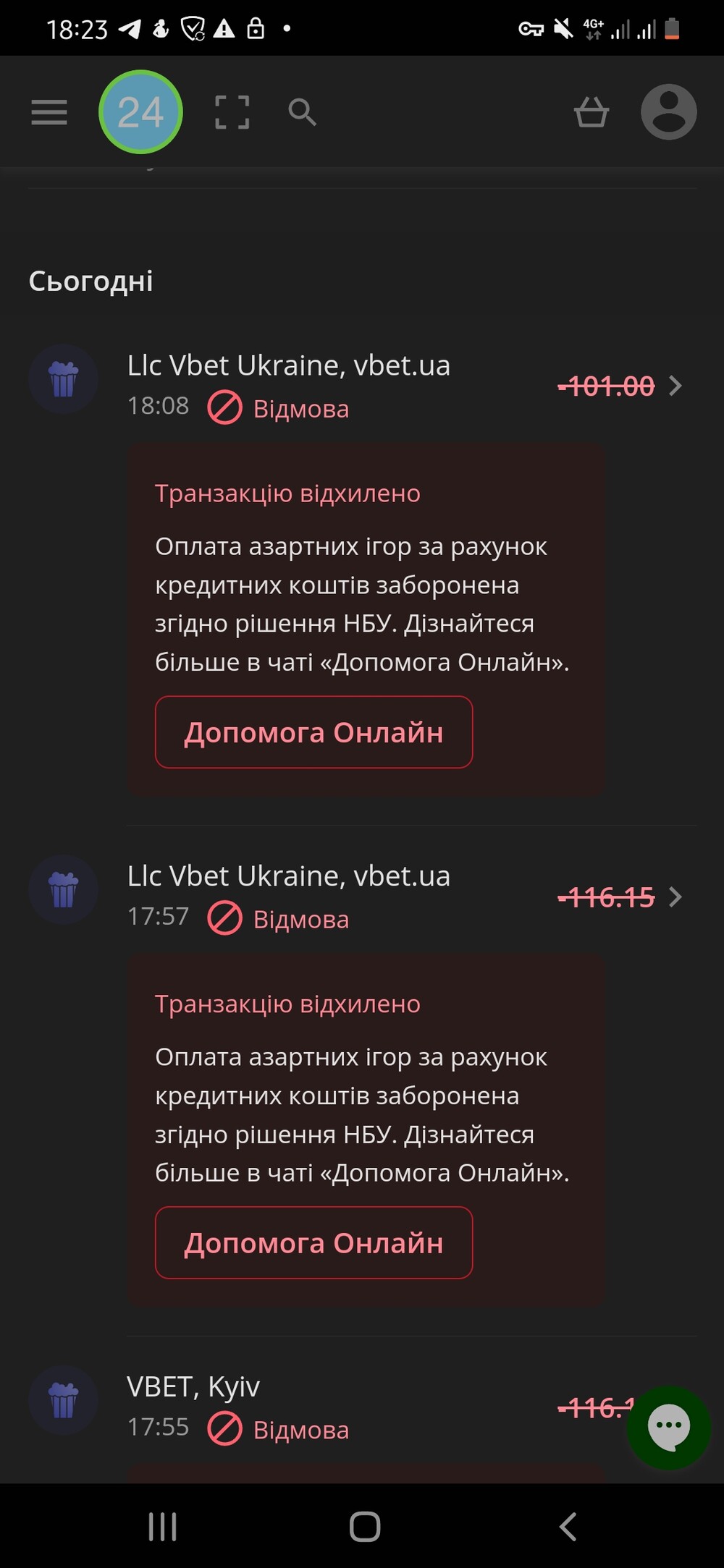
Task: Open the user profile avatar
Action: coord(668,112)
